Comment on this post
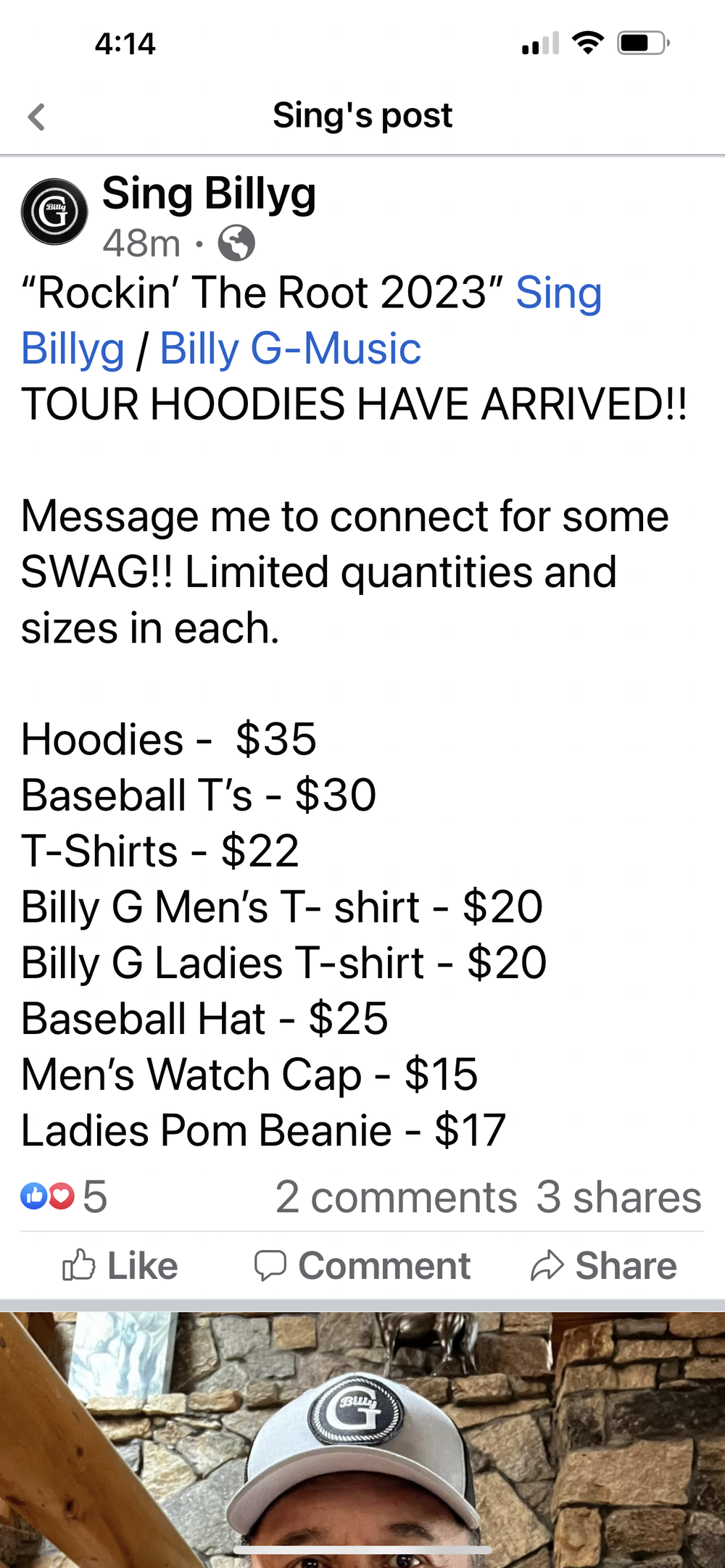 pos(362,1266)
